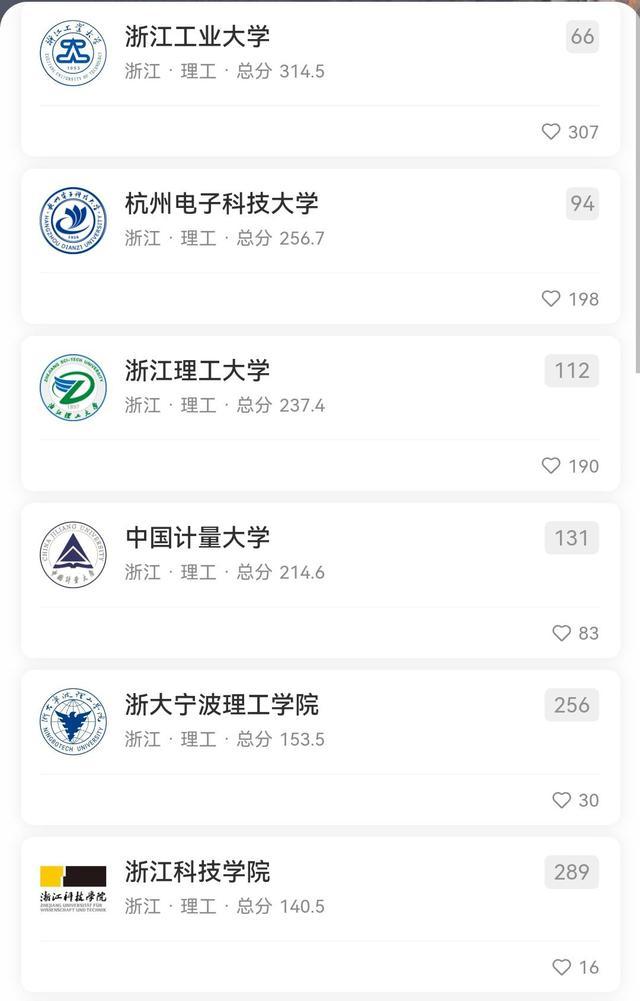Open the 浙江工业大学 card
The image size is (640, 1001).
pos(197,37)
